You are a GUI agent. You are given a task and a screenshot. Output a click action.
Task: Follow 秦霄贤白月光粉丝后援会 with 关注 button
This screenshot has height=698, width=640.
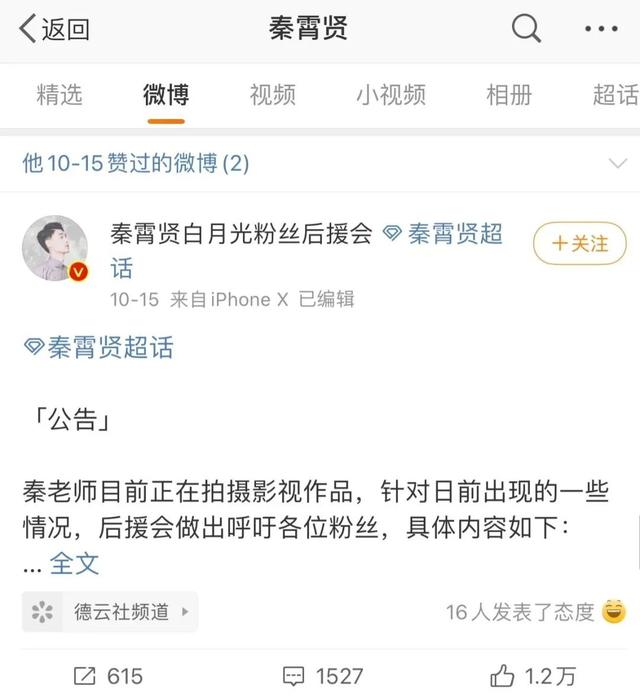coord(579,243)
